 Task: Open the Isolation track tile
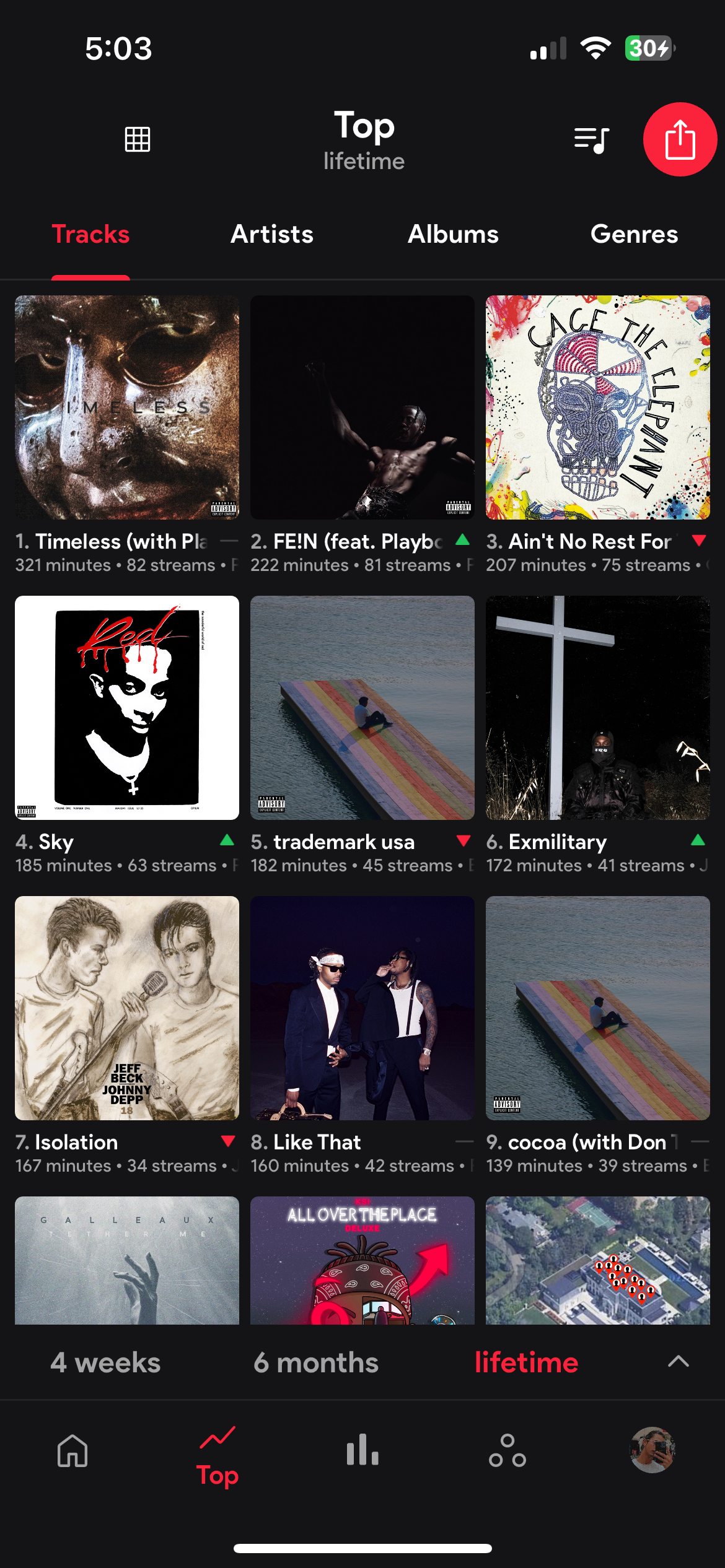(127, 1008)
